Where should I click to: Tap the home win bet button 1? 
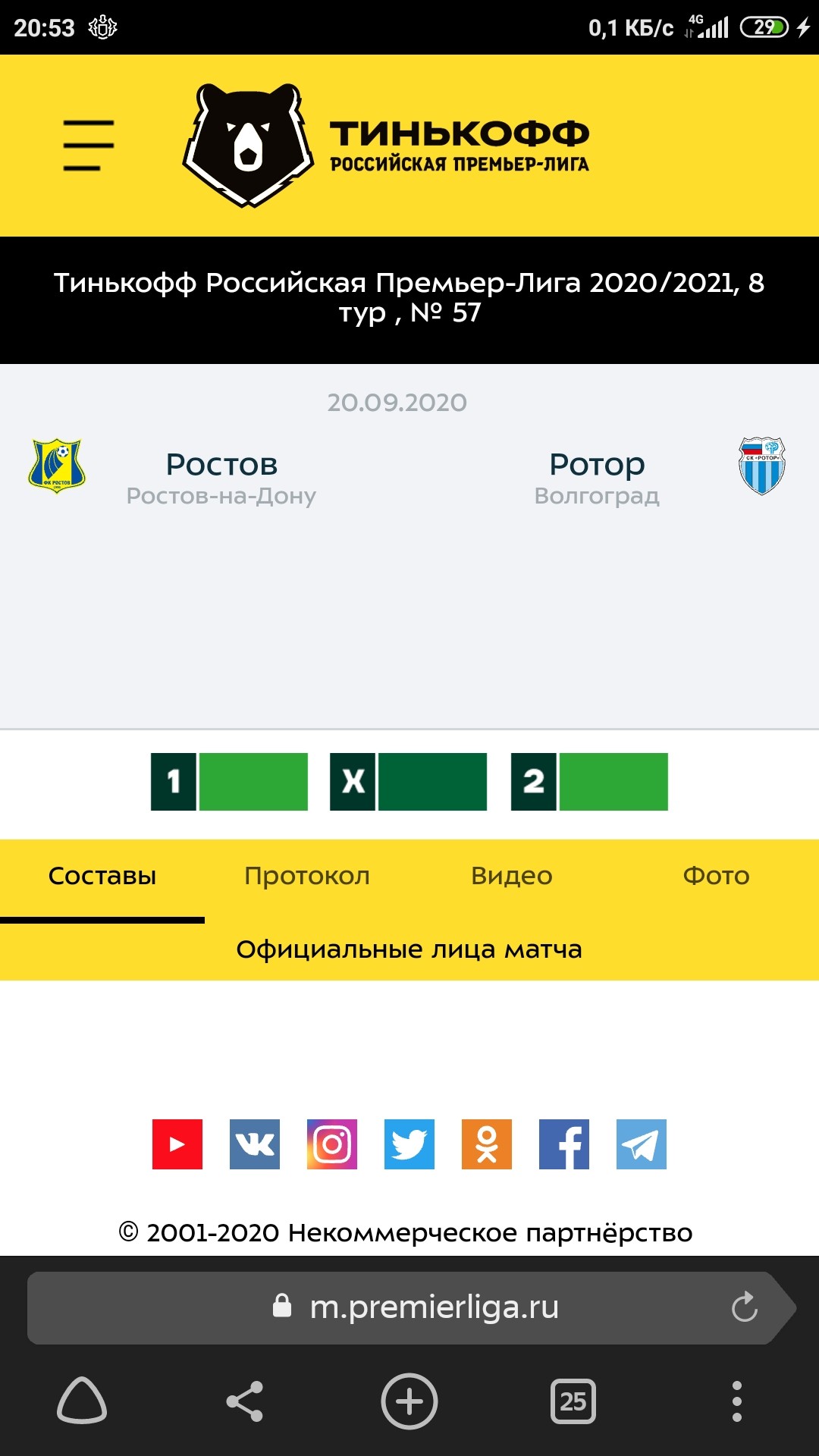tap(229, 782)
